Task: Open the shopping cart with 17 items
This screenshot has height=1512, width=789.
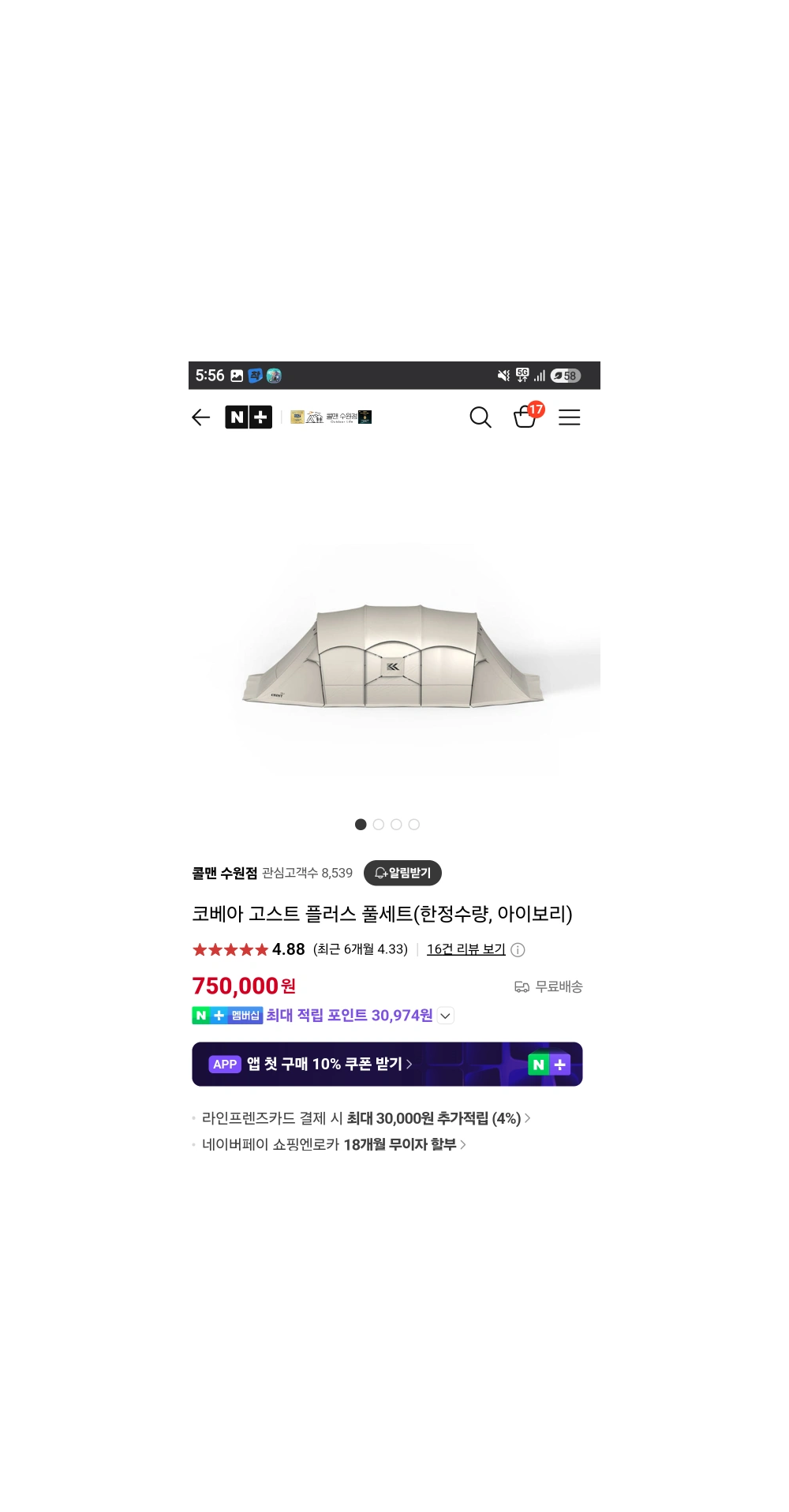Action: click(x=525, y=417)
